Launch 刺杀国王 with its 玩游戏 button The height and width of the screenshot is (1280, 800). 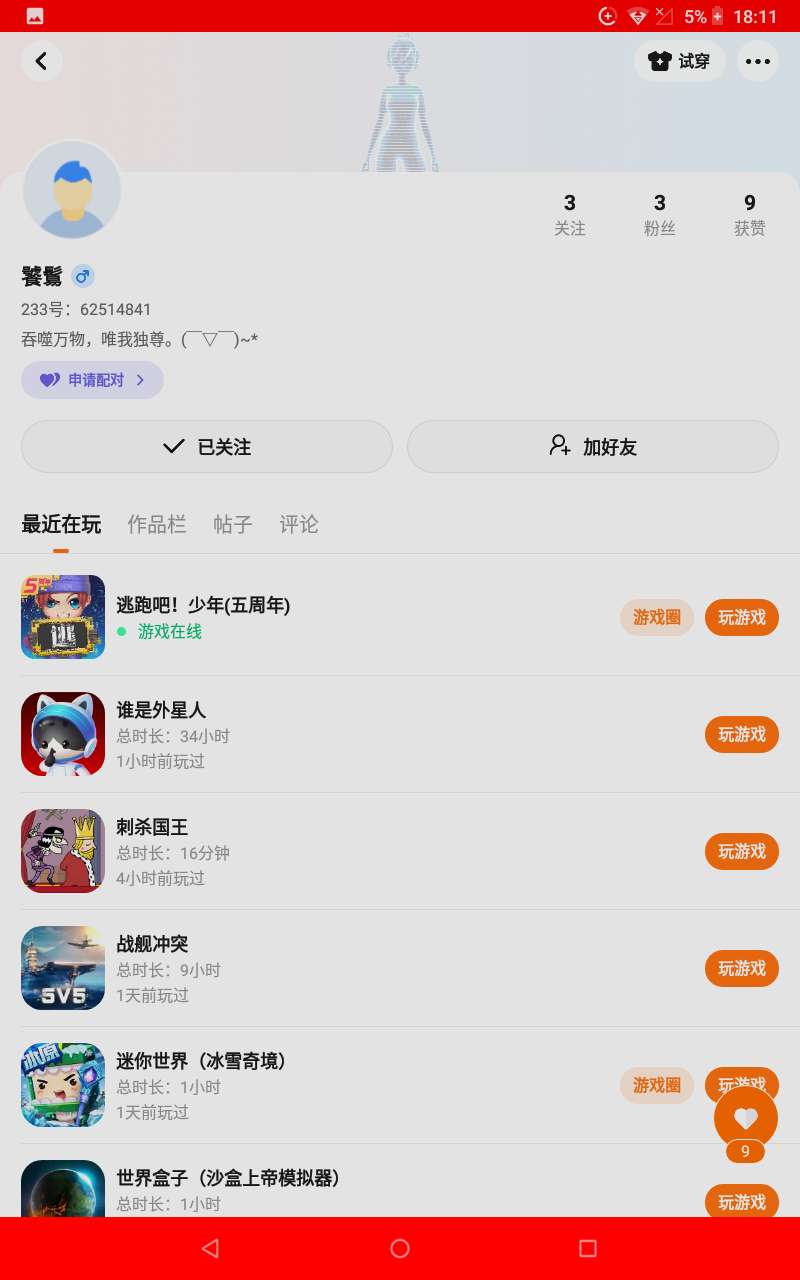tap(742, 851)
